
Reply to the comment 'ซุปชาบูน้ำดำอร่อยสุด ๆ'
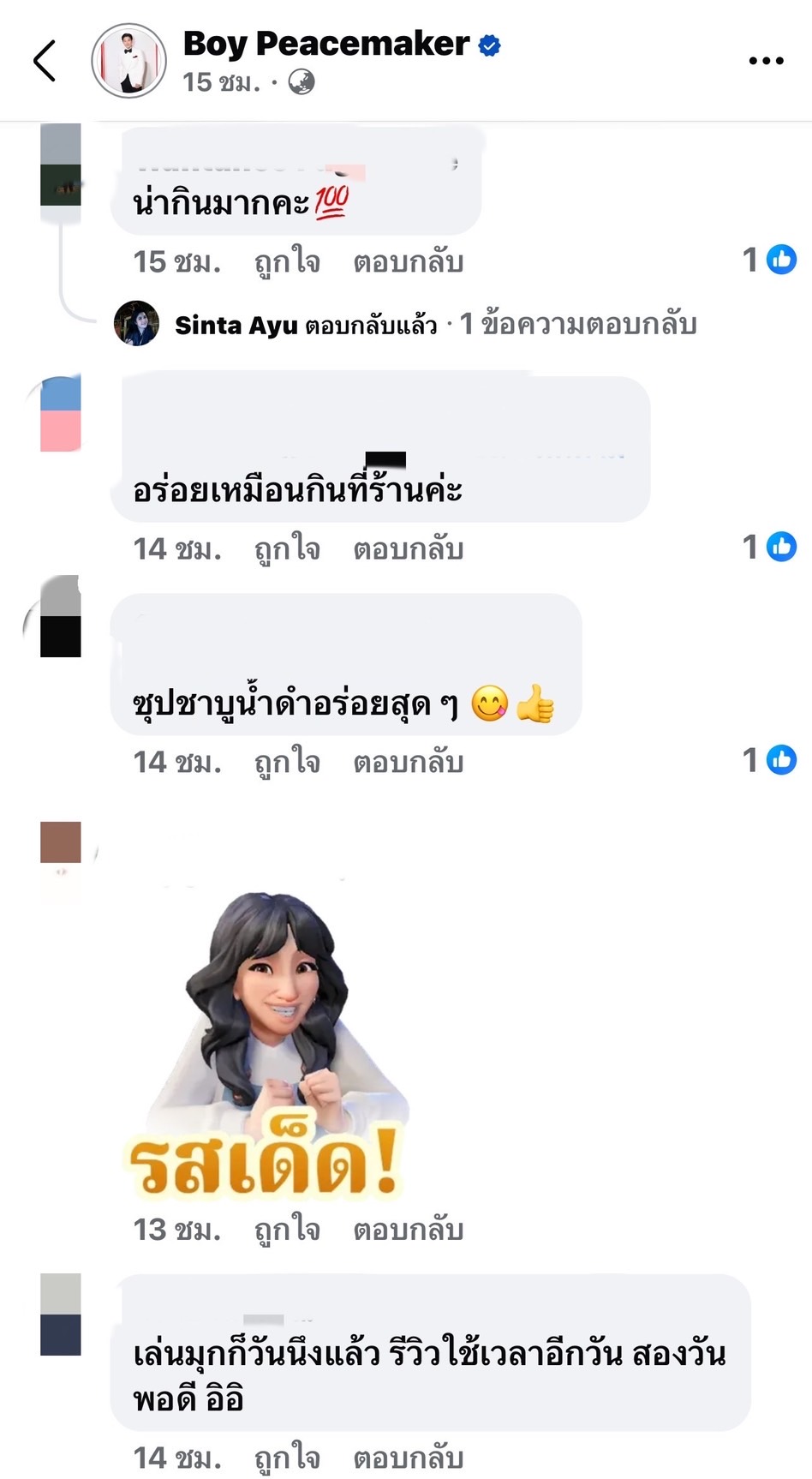point(408,762)
